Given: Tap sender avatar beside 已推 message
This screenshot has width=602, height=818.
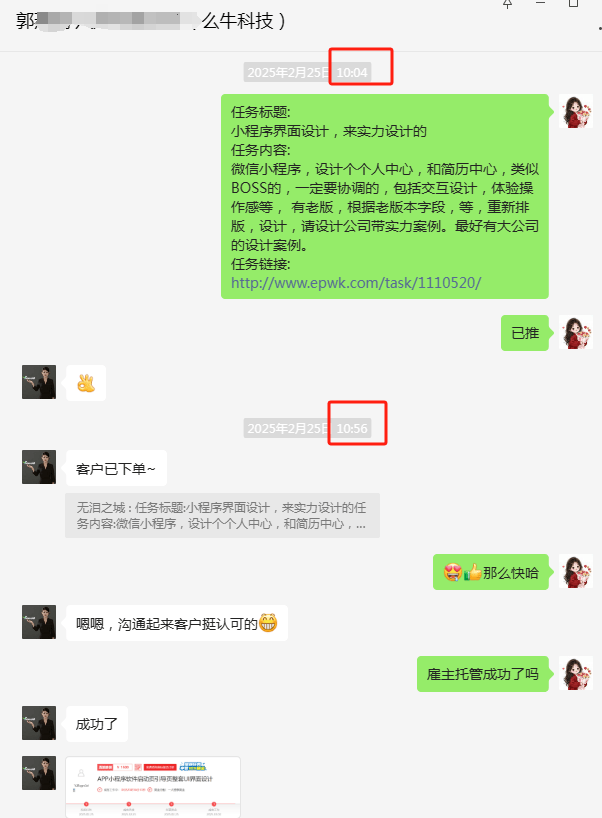Looking at the screenshot, I should [x=576, y=333].
